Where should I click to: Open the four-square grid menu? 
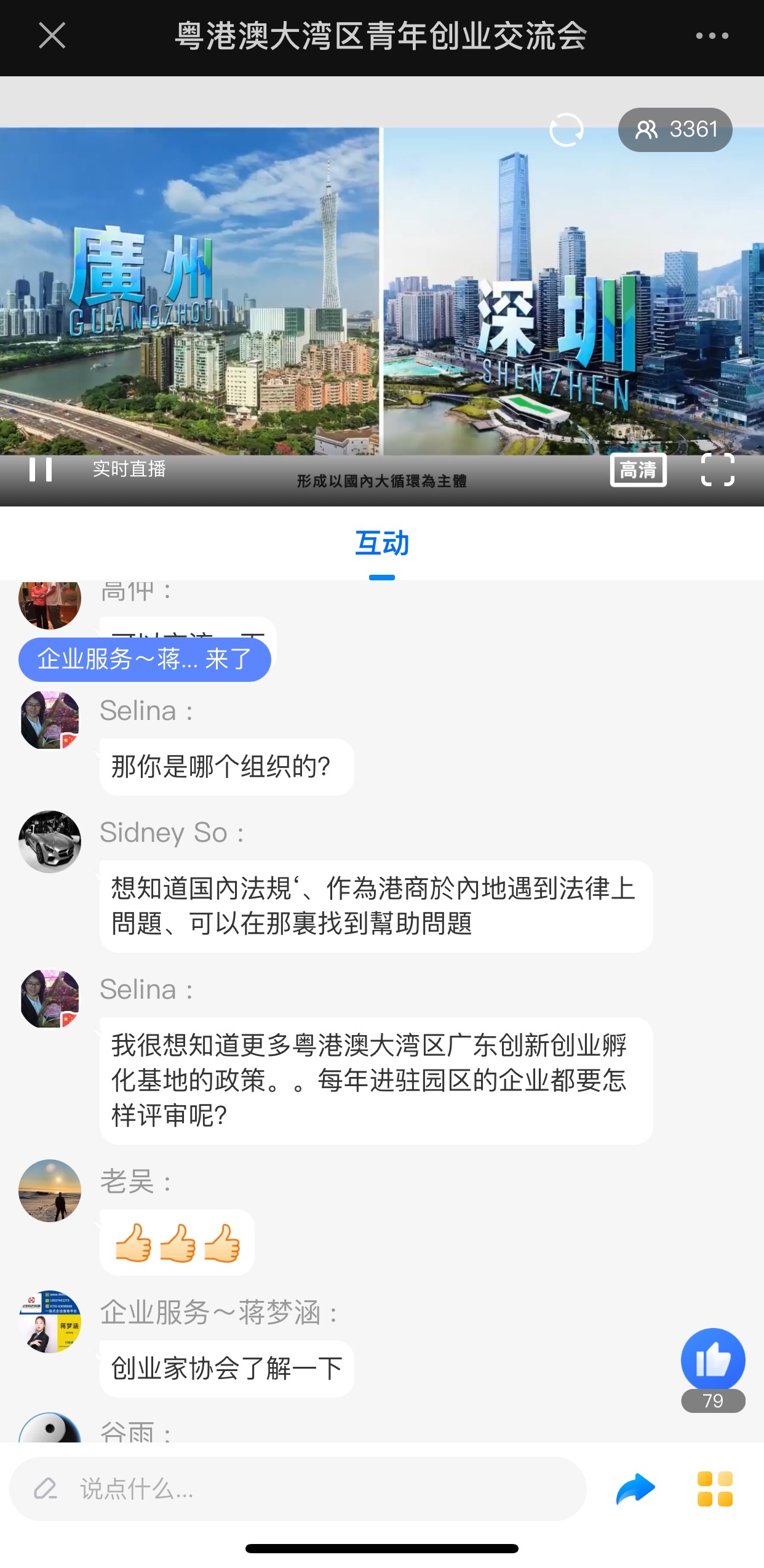click(x=715, y=1489)
